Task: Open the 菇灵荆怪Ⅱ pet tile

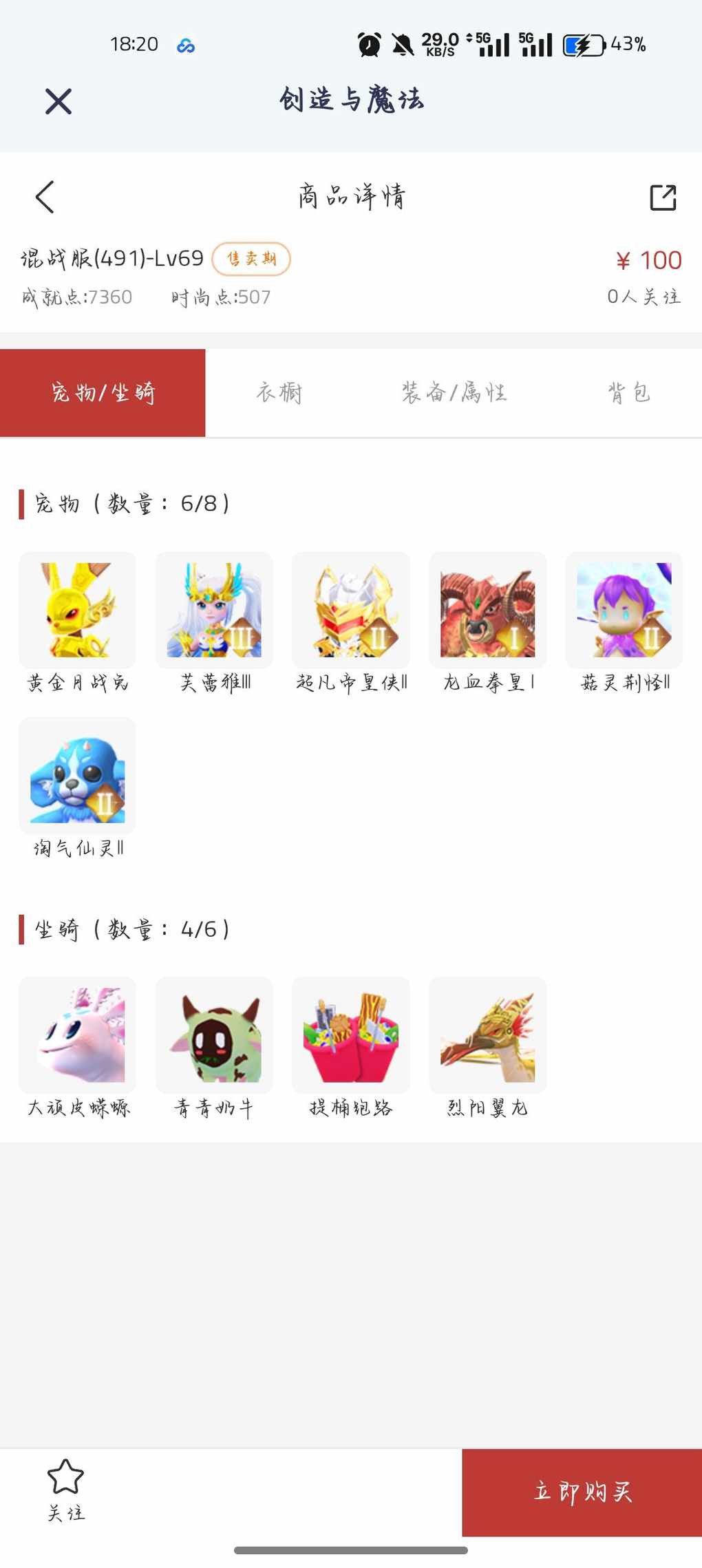Action: pos(624,610)
